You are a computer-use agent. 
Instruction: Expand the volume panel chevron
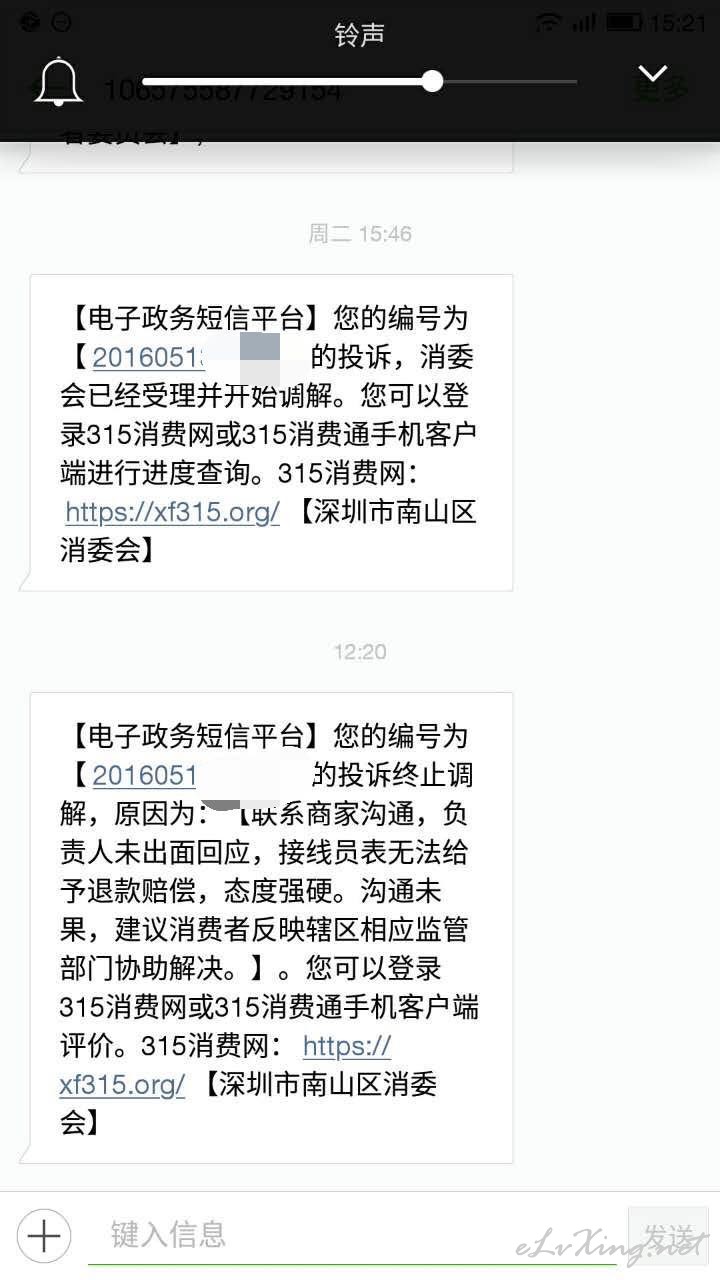653,74
